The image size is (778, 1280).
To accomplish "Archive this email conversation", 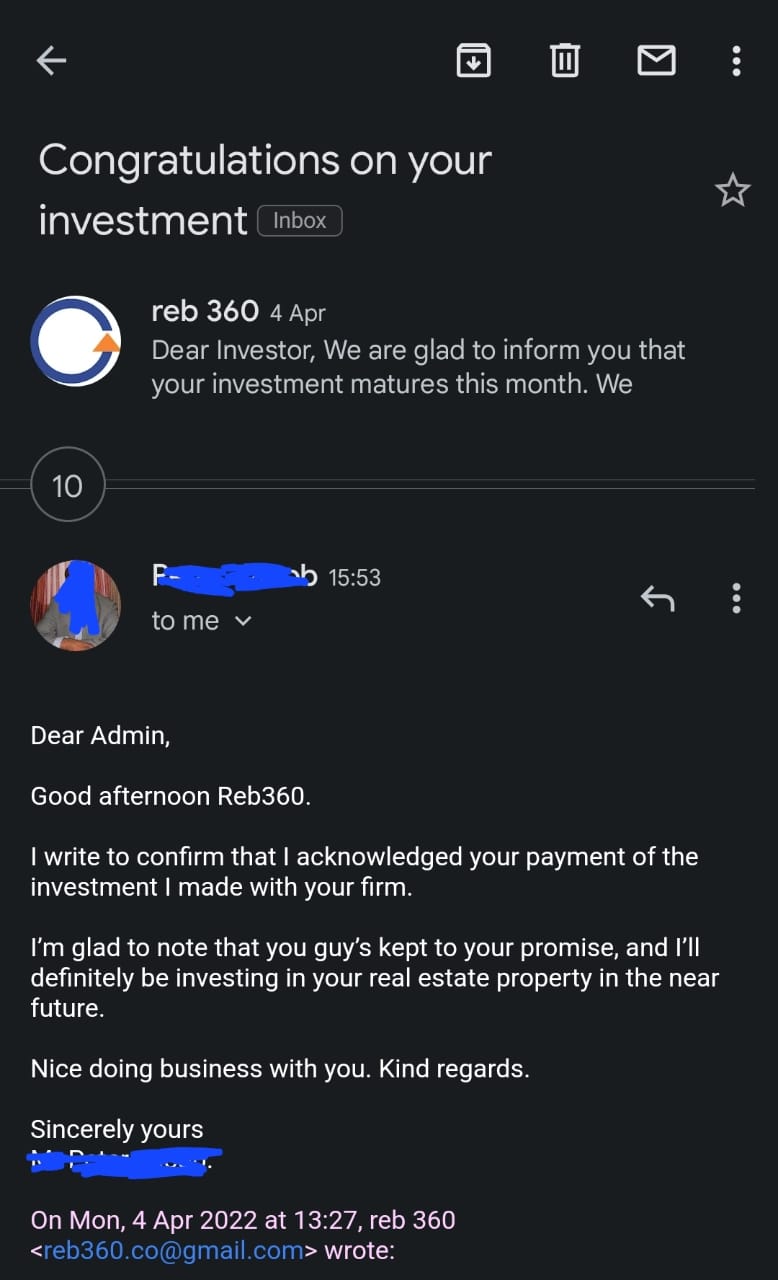I will pyautogui.click(x=473, y=61).
